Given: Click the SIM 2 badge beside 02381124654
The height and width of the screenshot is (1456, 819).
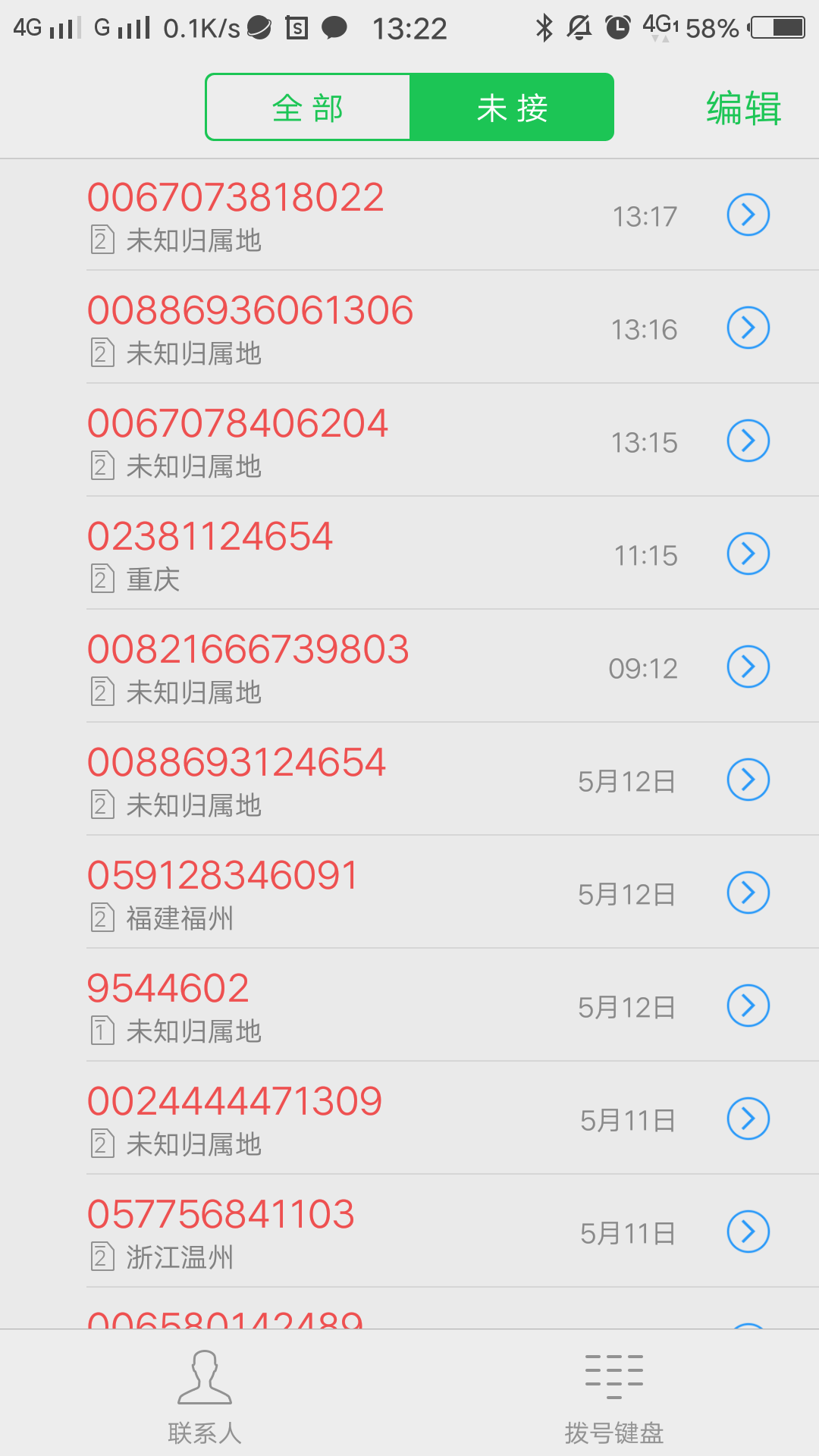Looking at the screenshot, I should 102,580.
